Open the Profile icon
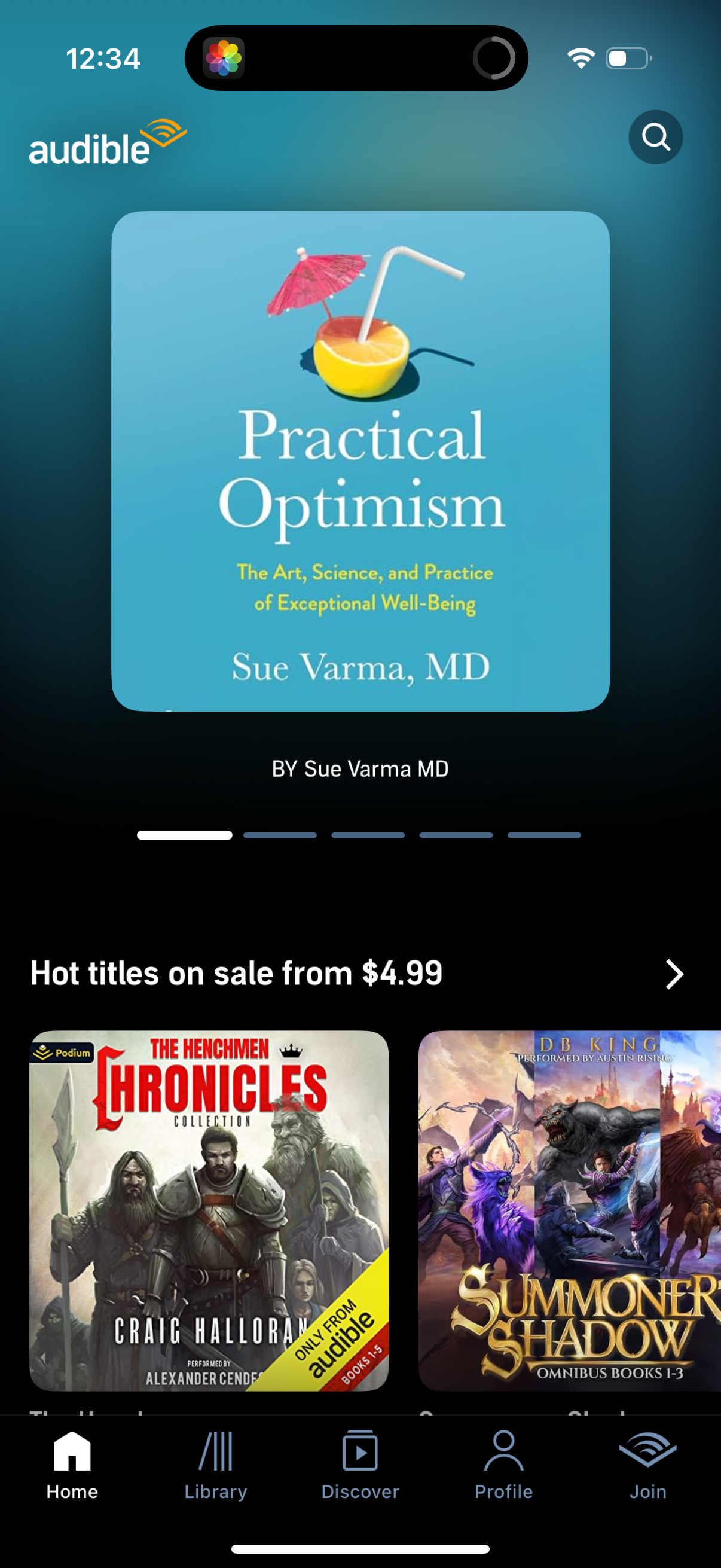The image size is (721, 1568). click(505, 1451)
